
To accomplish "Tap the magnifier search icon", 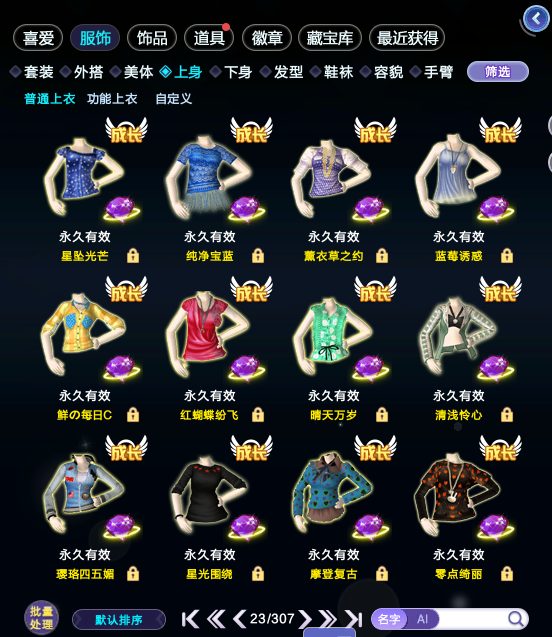I will [x=516, y=619].
